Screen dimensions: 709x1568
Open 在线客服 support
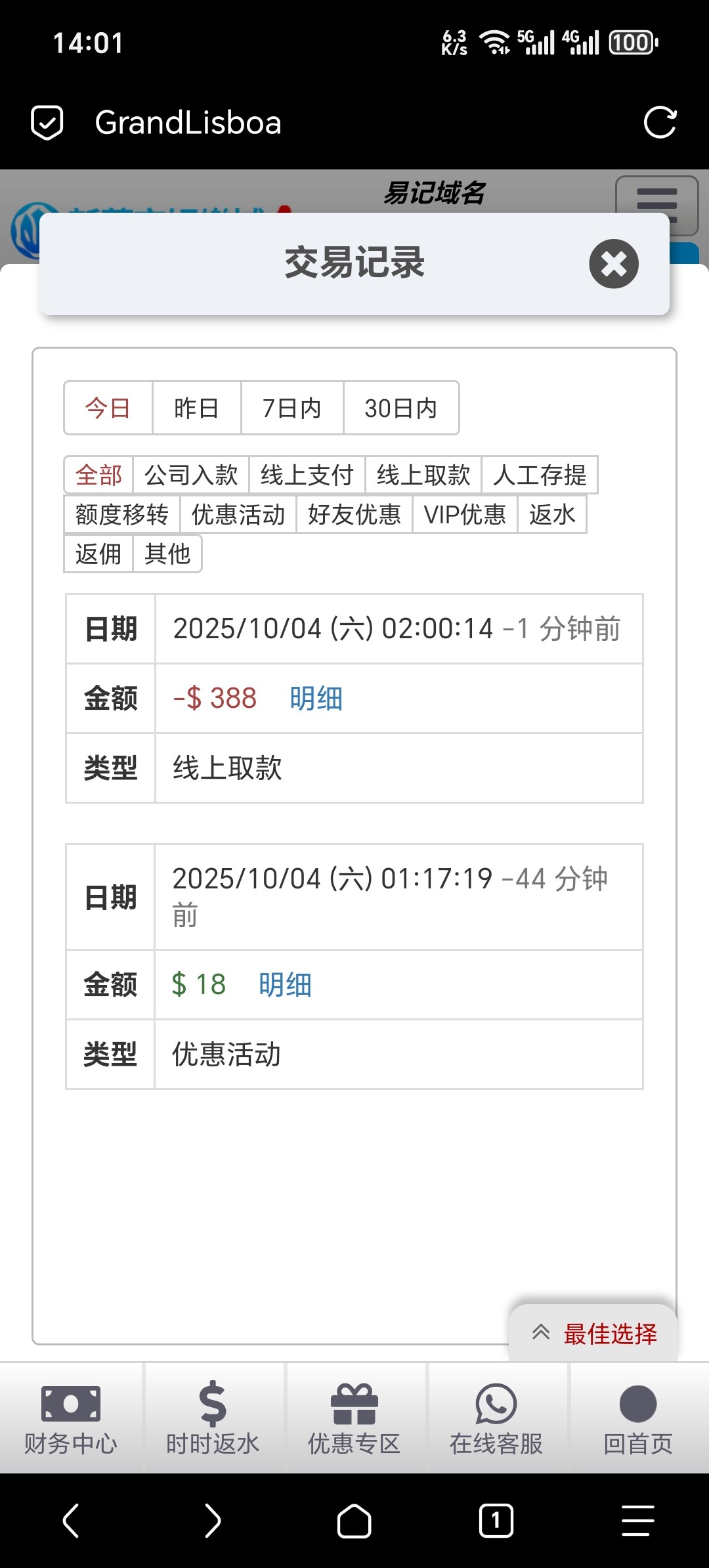coord(496,1418)
